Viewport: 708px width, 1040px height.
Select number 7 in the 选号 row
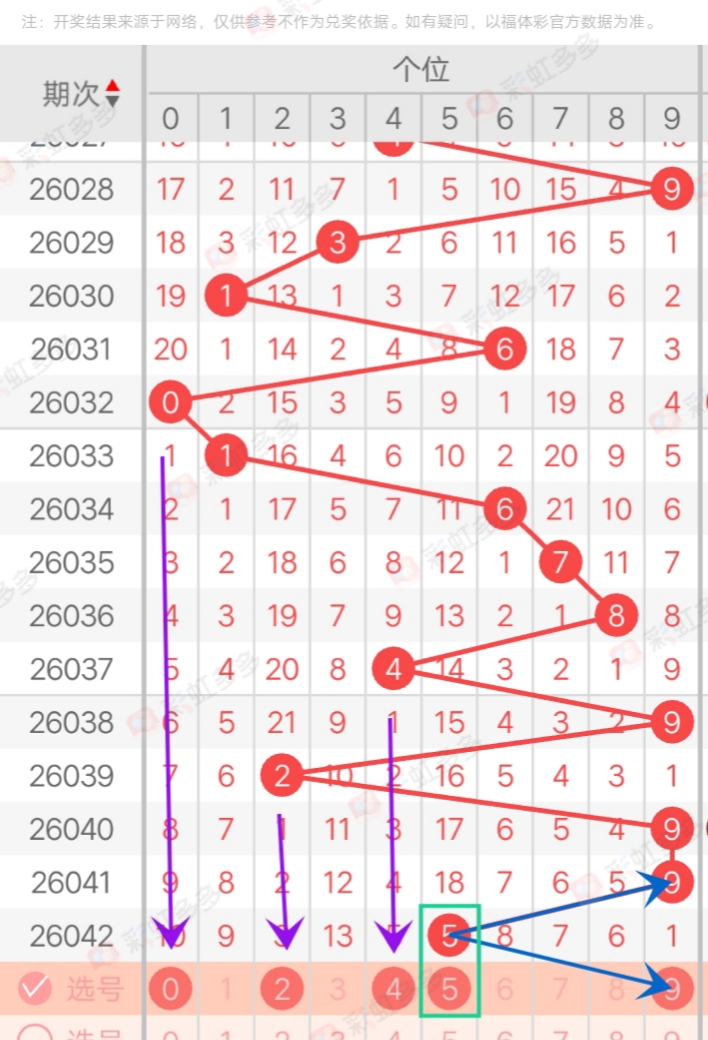(561, 989)
